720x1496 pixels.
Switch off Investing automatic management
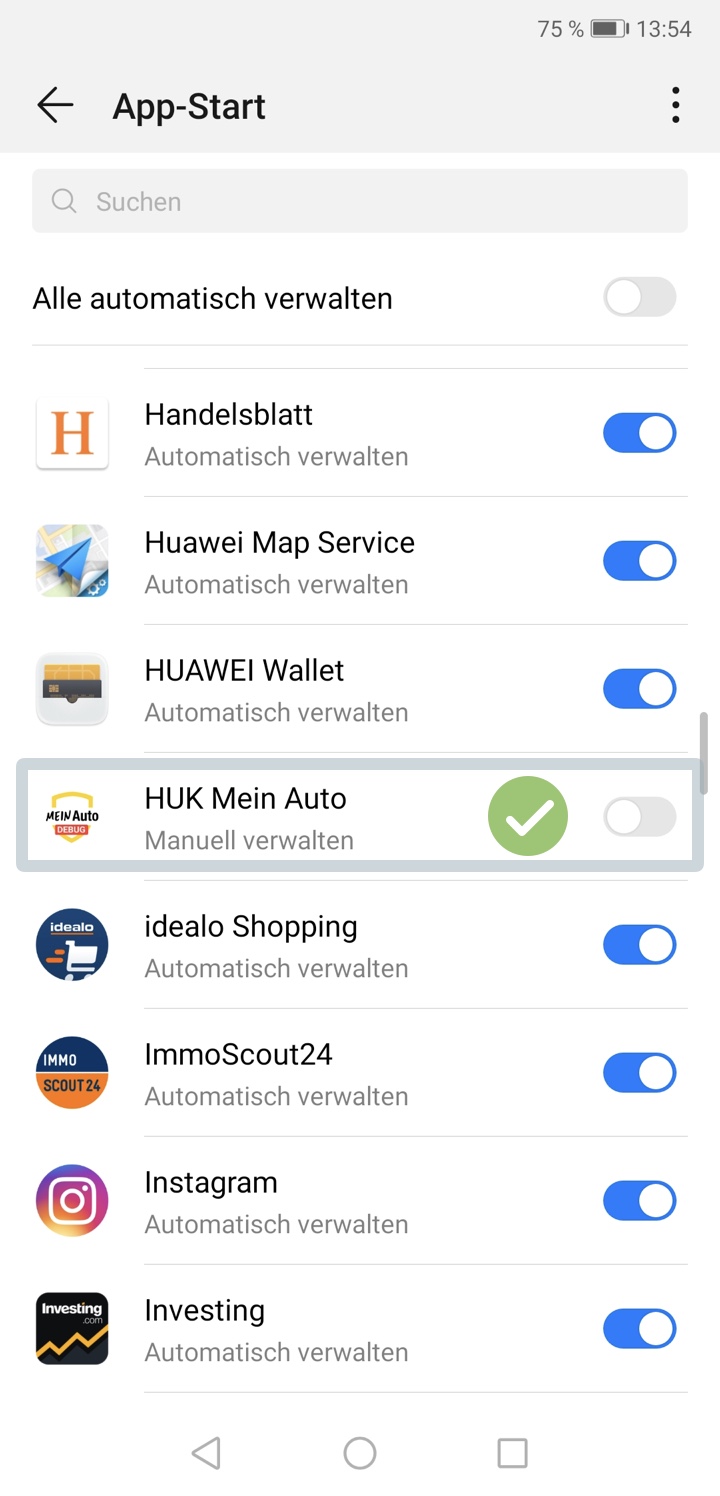pos(639,1330)
